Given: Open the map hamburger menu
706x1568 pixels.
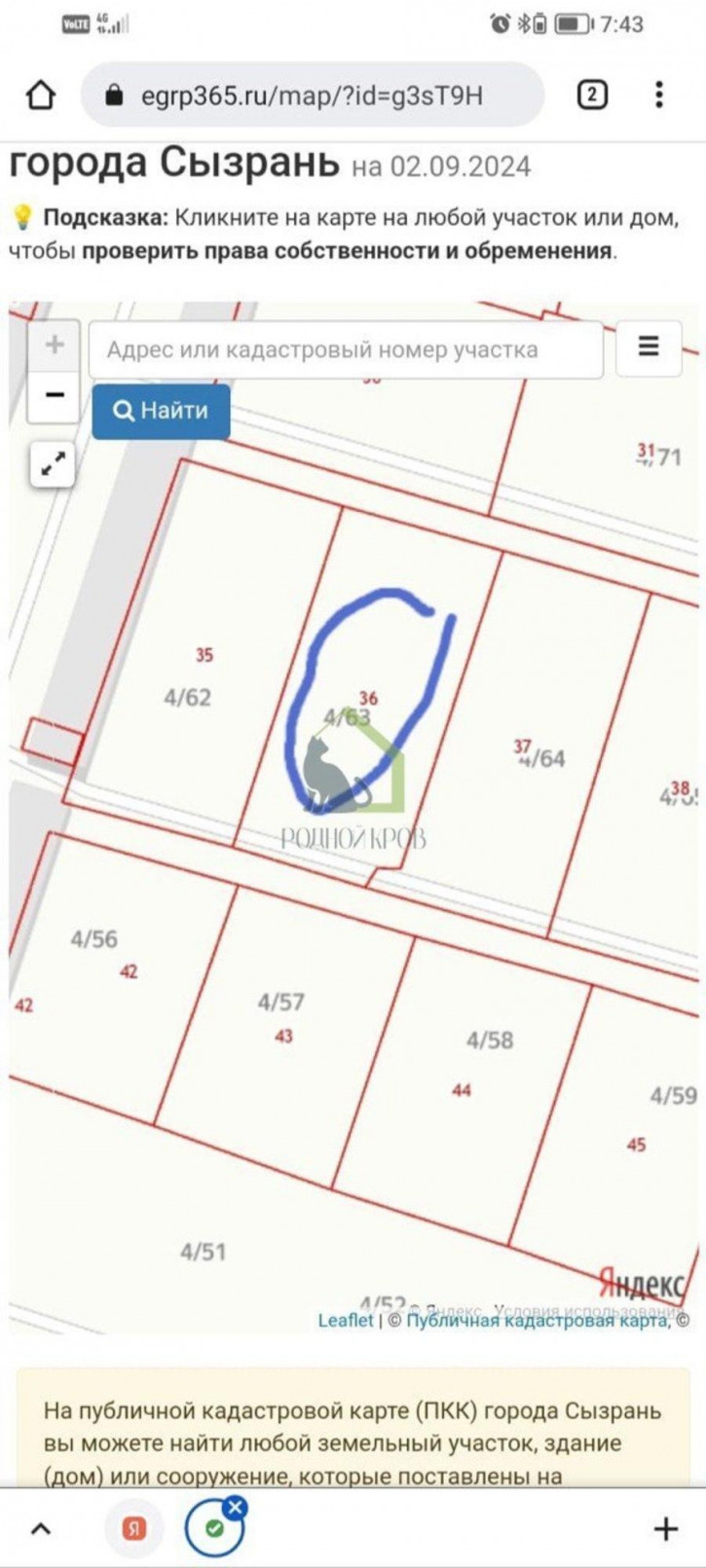Looking at the screenshot, I should (x=649, y=346).
